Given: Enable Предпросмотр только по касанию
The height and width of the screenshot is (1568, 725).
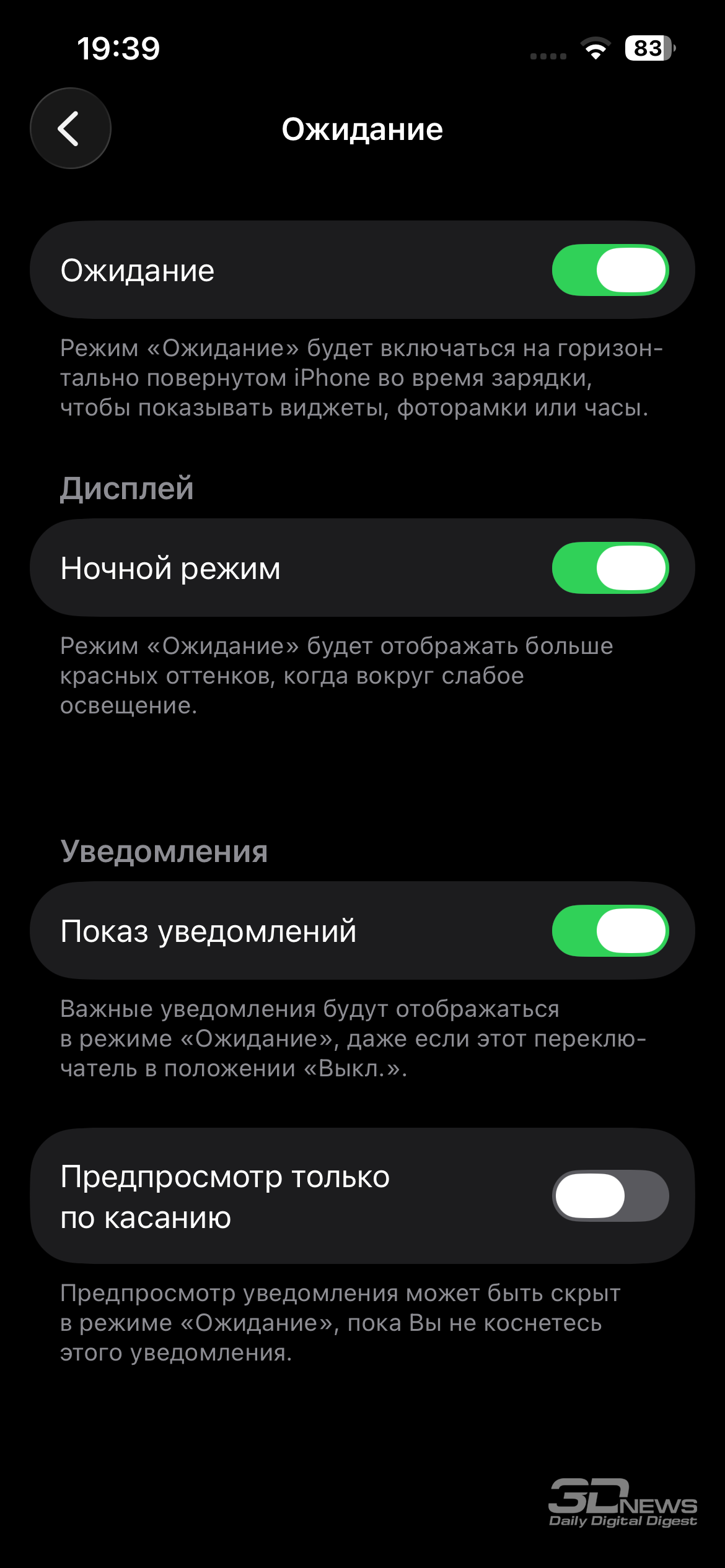Looking at the screenshot, I should click(x=610, y=1196).
